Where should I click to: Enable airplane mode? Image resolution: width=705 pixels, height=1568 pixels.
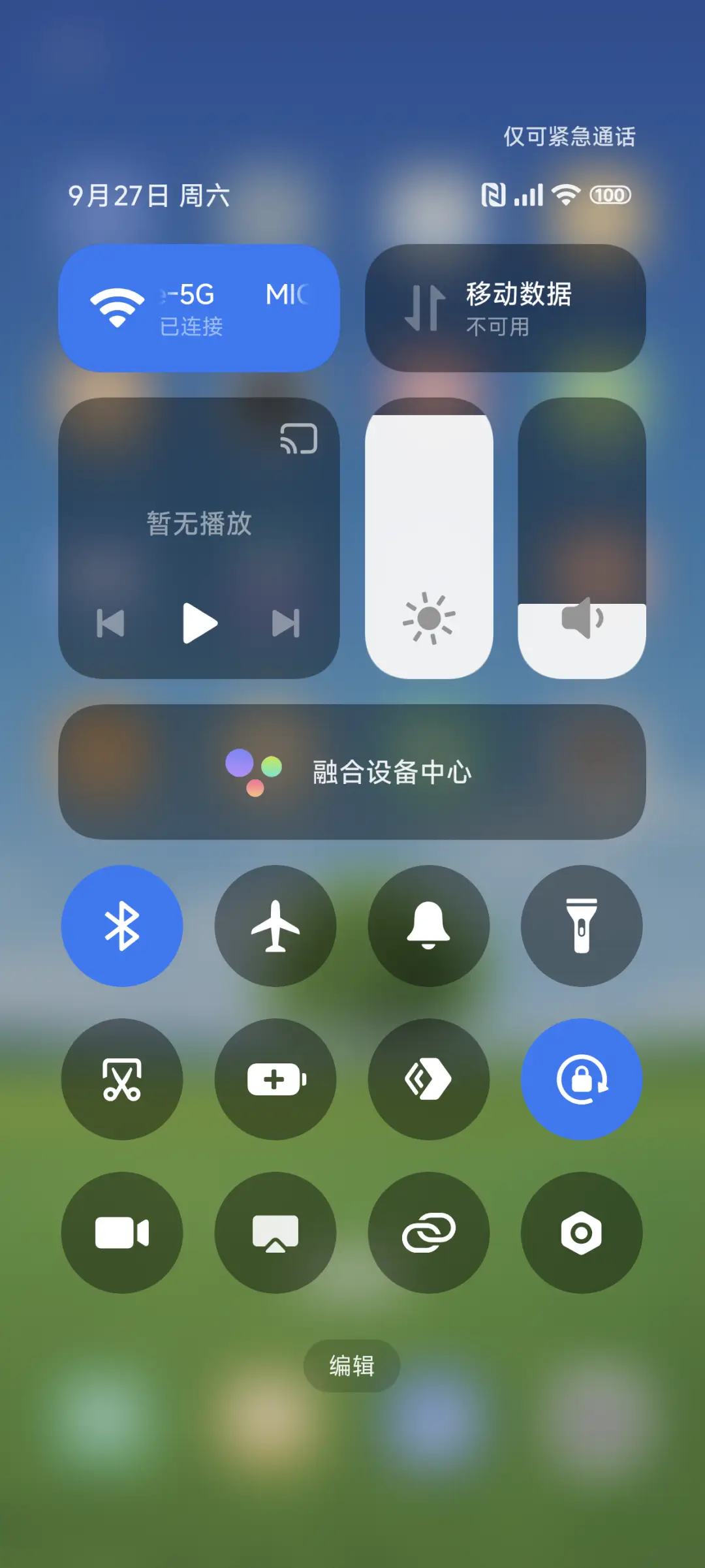coord(275,926)
